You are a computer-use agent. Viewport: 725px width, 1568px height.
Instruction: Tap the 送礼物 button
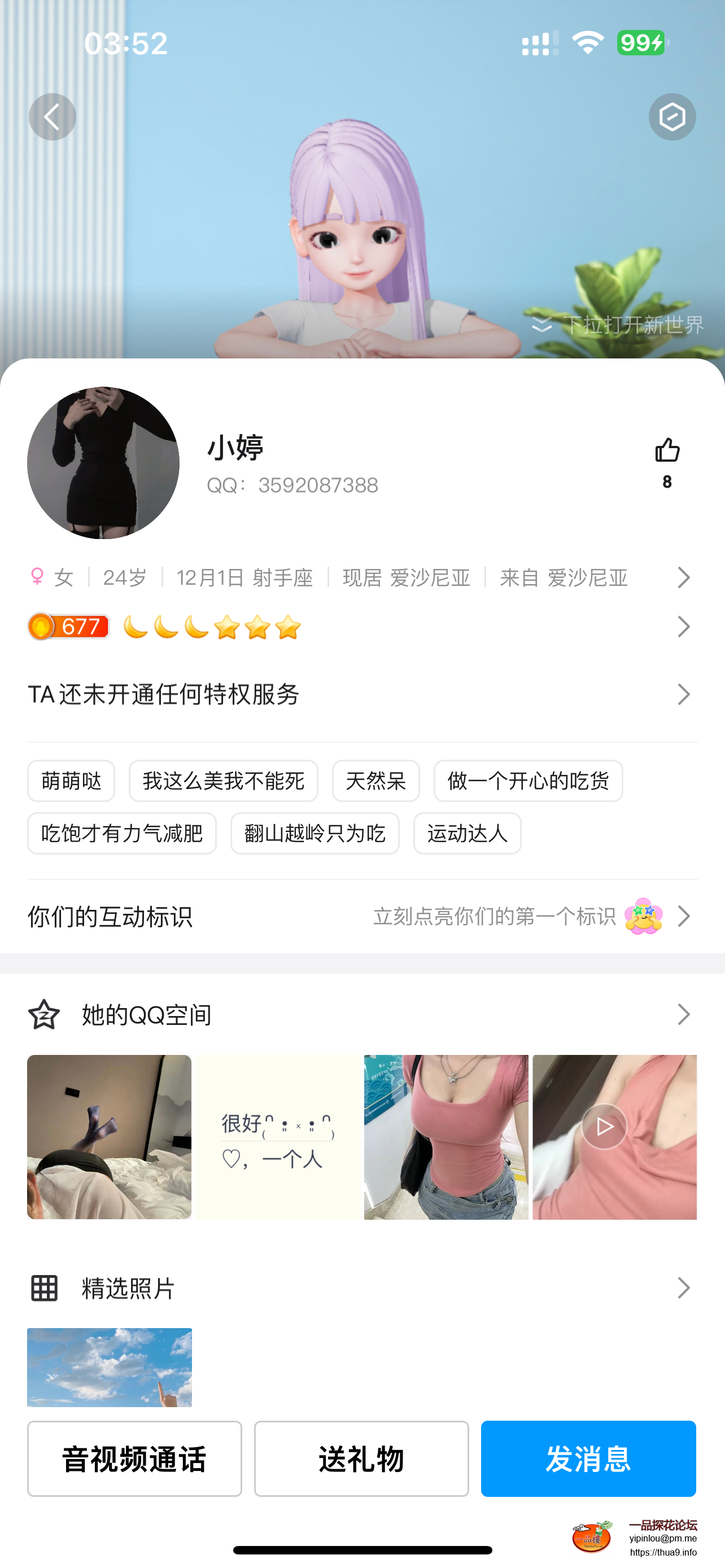361,1458
